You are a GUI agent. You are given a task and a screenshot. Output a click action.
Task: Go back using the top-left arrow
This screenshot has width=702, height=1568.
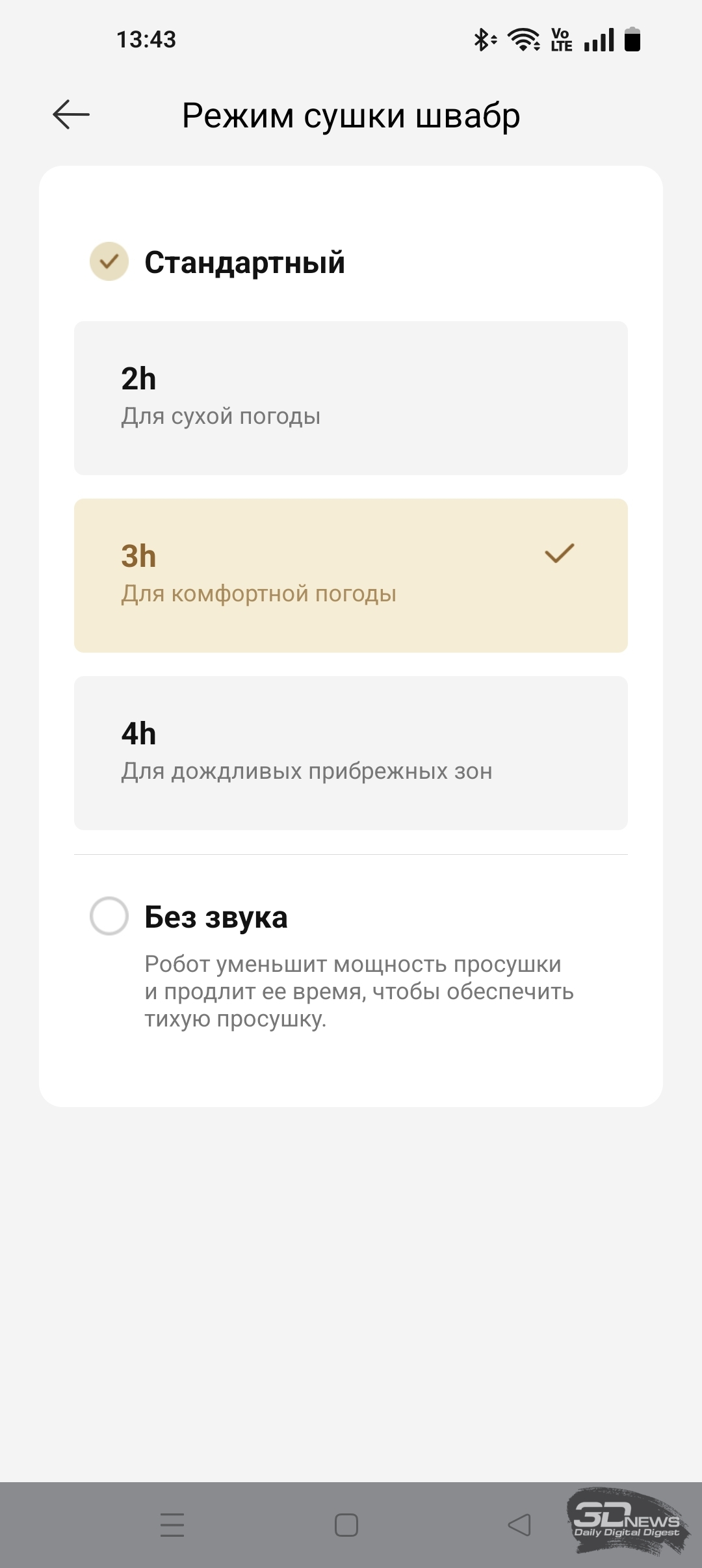click(71, 115)
